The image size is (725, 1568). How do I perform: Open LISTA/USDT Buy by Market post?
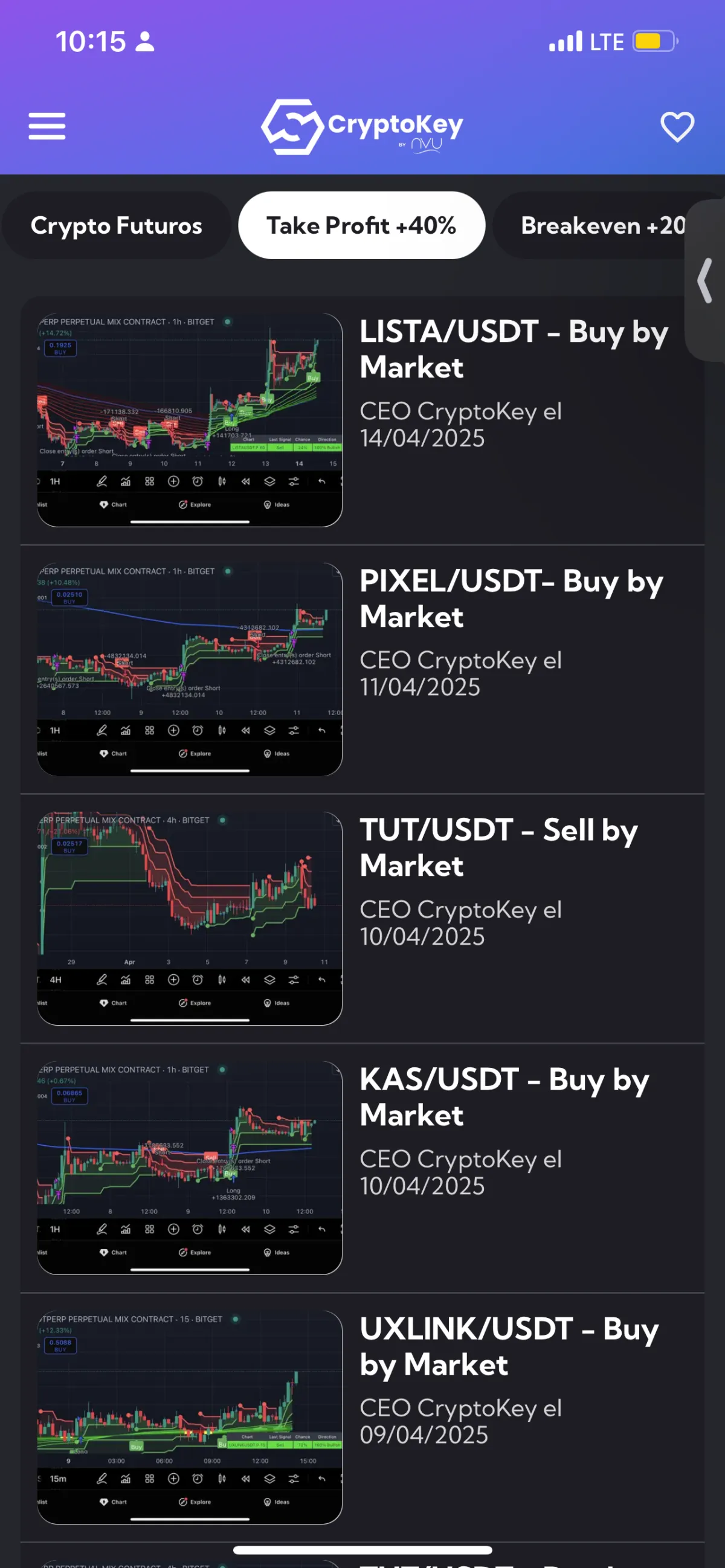[362, 420]
